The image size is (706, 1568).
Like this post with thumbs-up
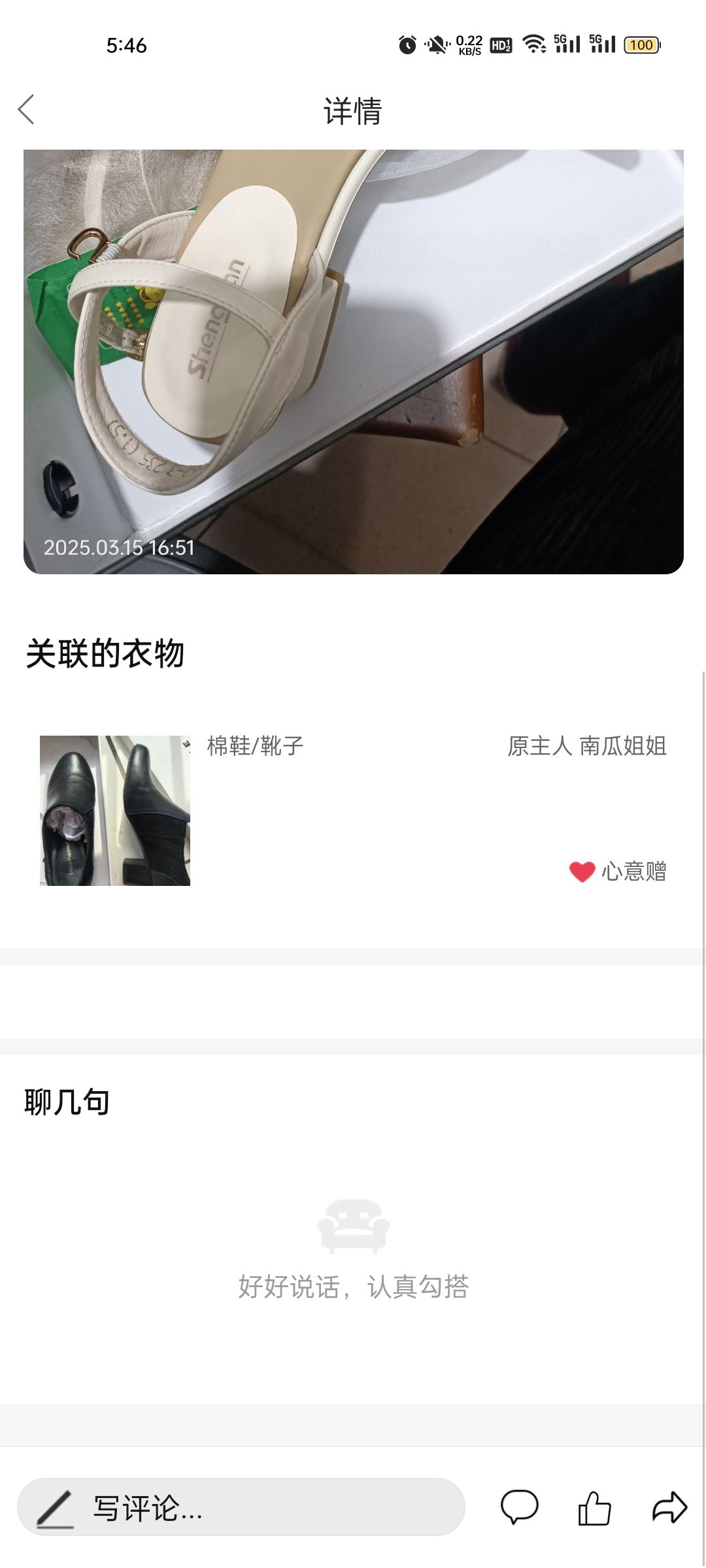[594, 1508]
